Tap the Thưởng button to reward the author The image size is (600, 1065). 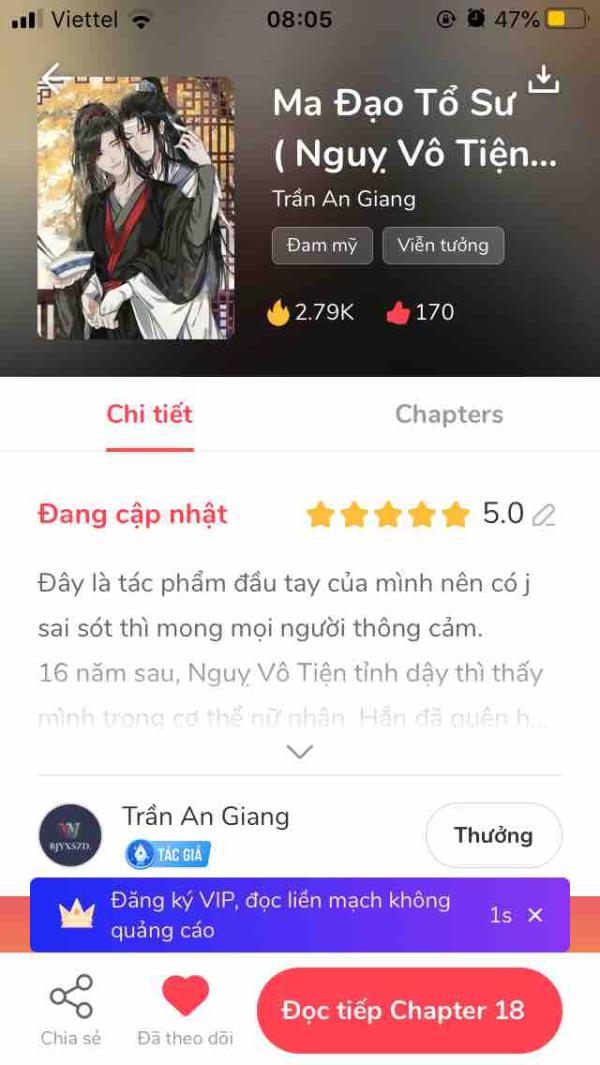pos(493,835)
